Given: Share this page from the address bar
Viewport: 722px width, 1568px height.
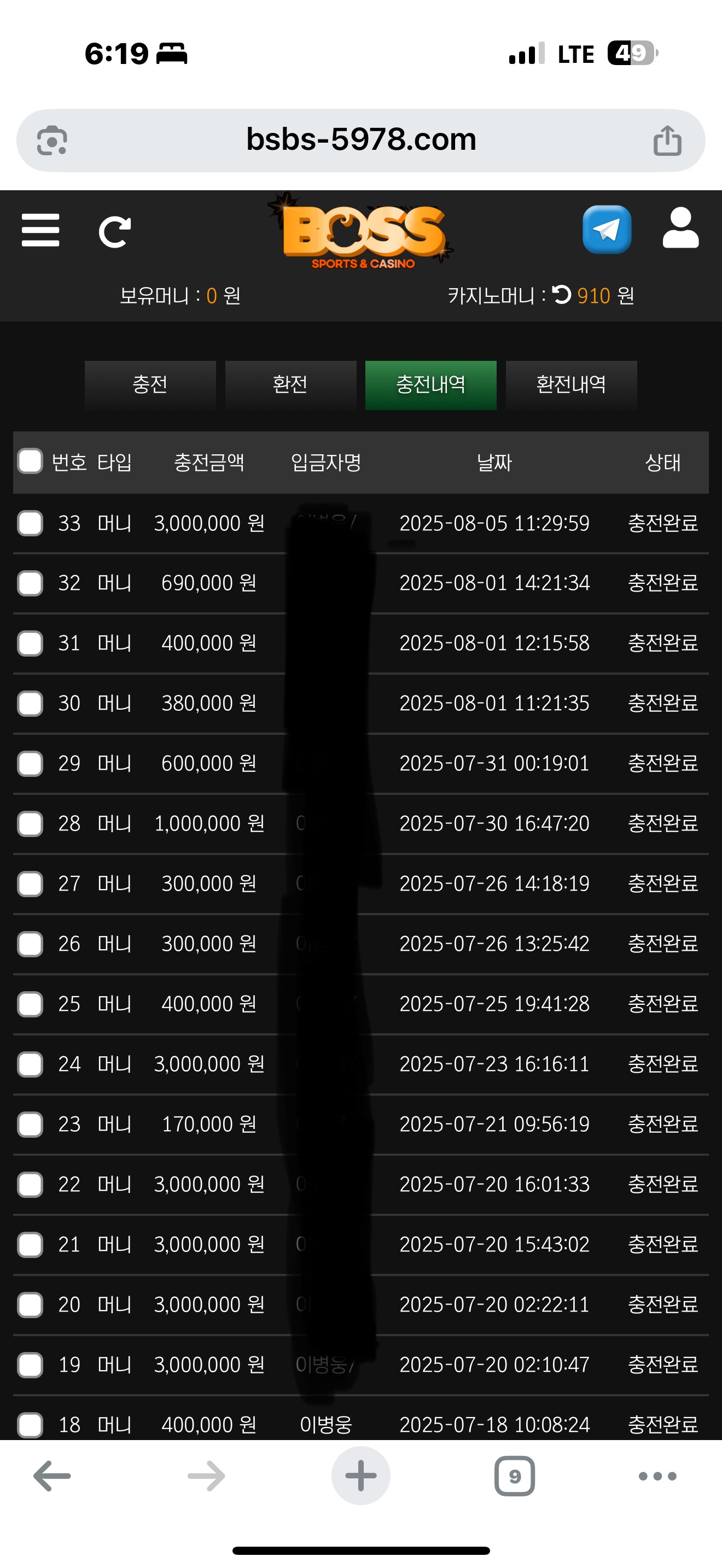Looking at the screenshot, I should click(x=667, y=141).
